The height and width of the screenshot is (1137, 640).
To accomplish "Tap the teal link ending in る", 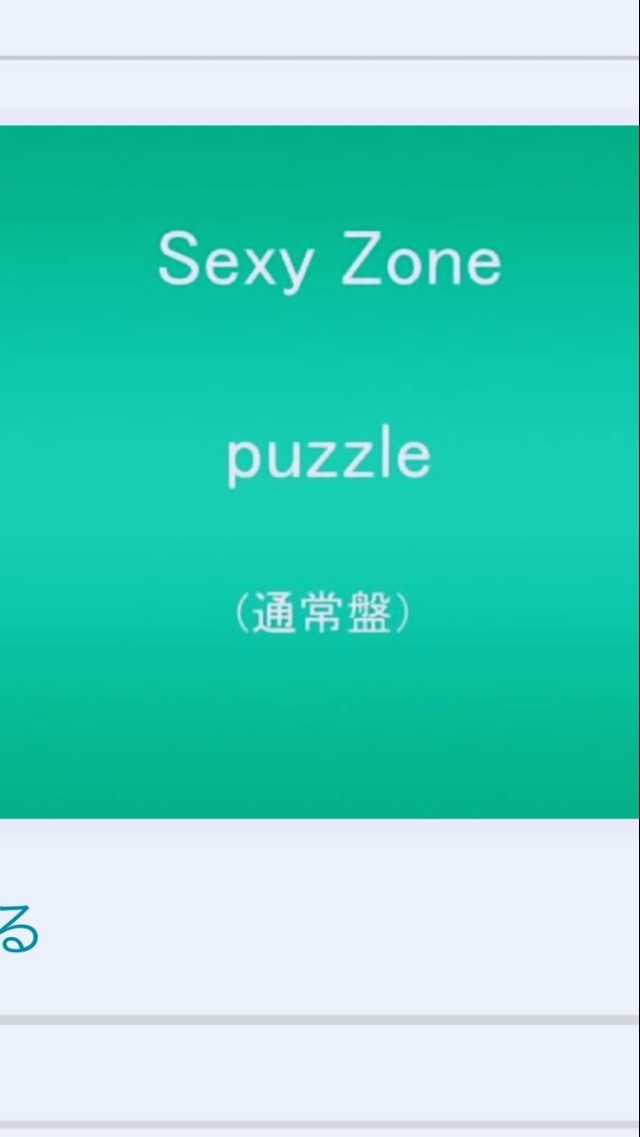I will (x=18, y=931).
